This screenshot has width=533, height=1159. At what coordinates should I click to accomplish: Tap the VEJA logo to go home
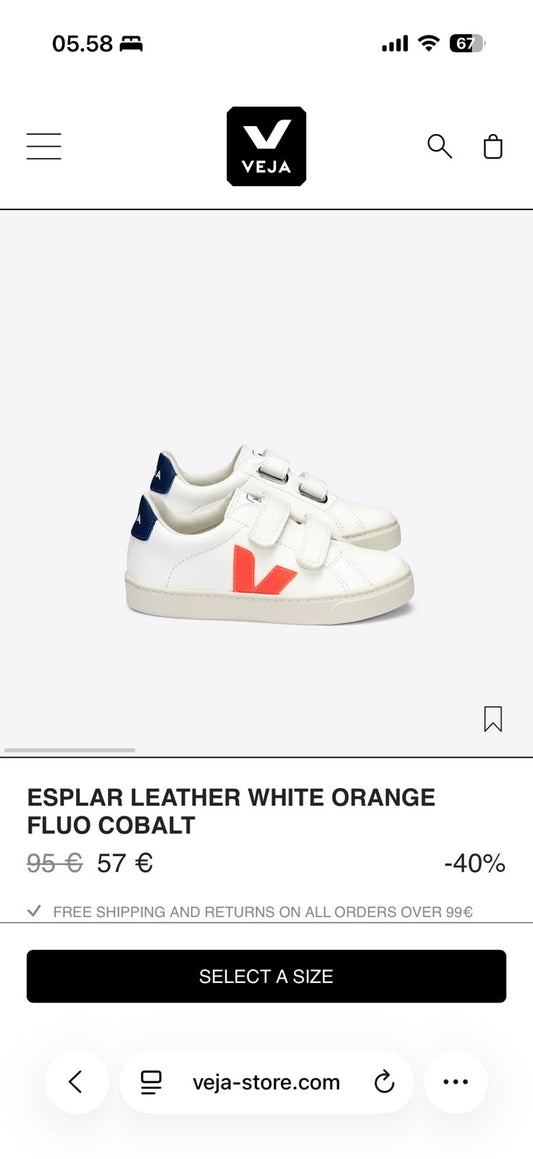point(266,146)
